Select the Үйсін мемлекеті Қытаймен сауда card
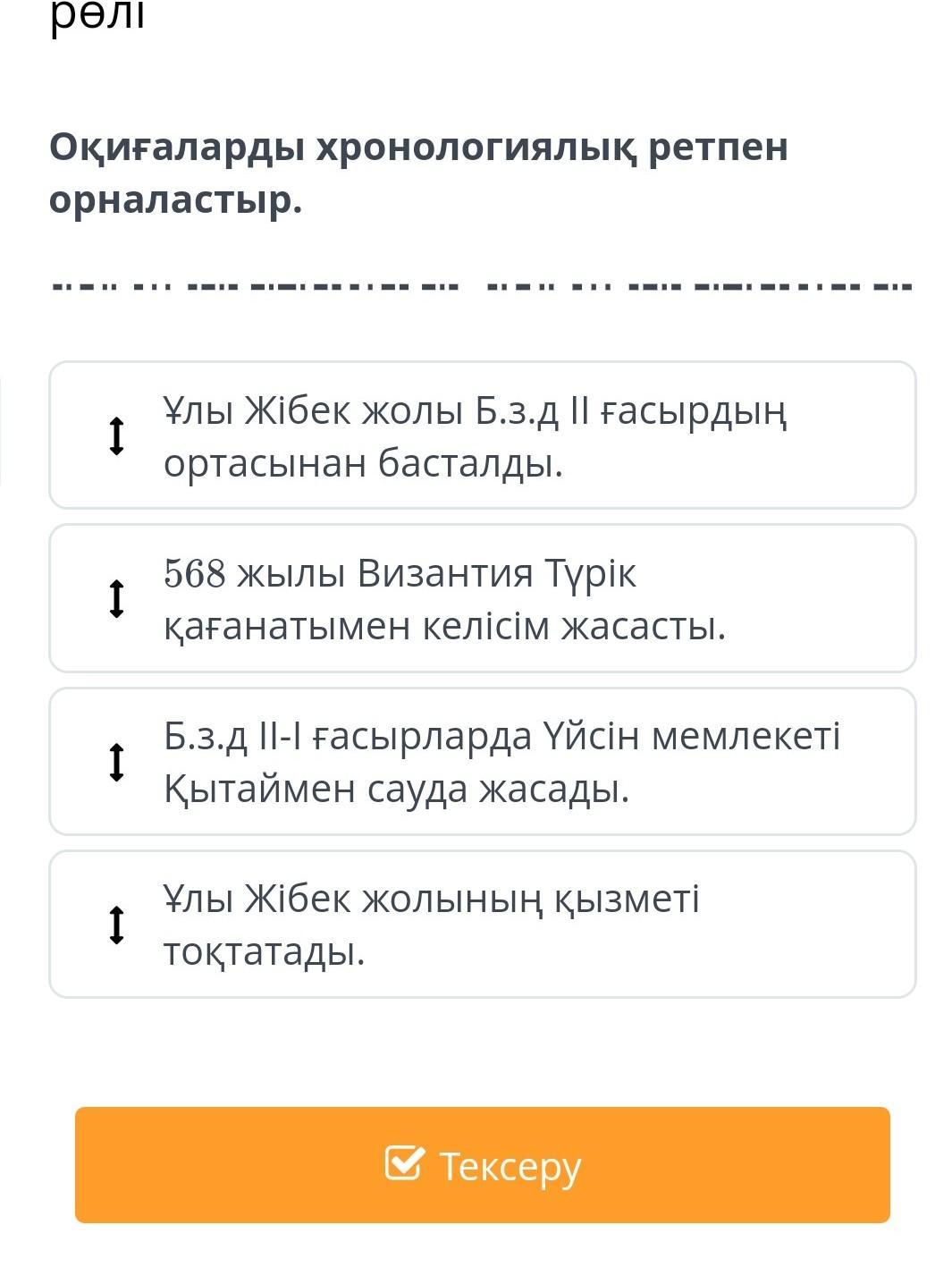 click(482, 761)
